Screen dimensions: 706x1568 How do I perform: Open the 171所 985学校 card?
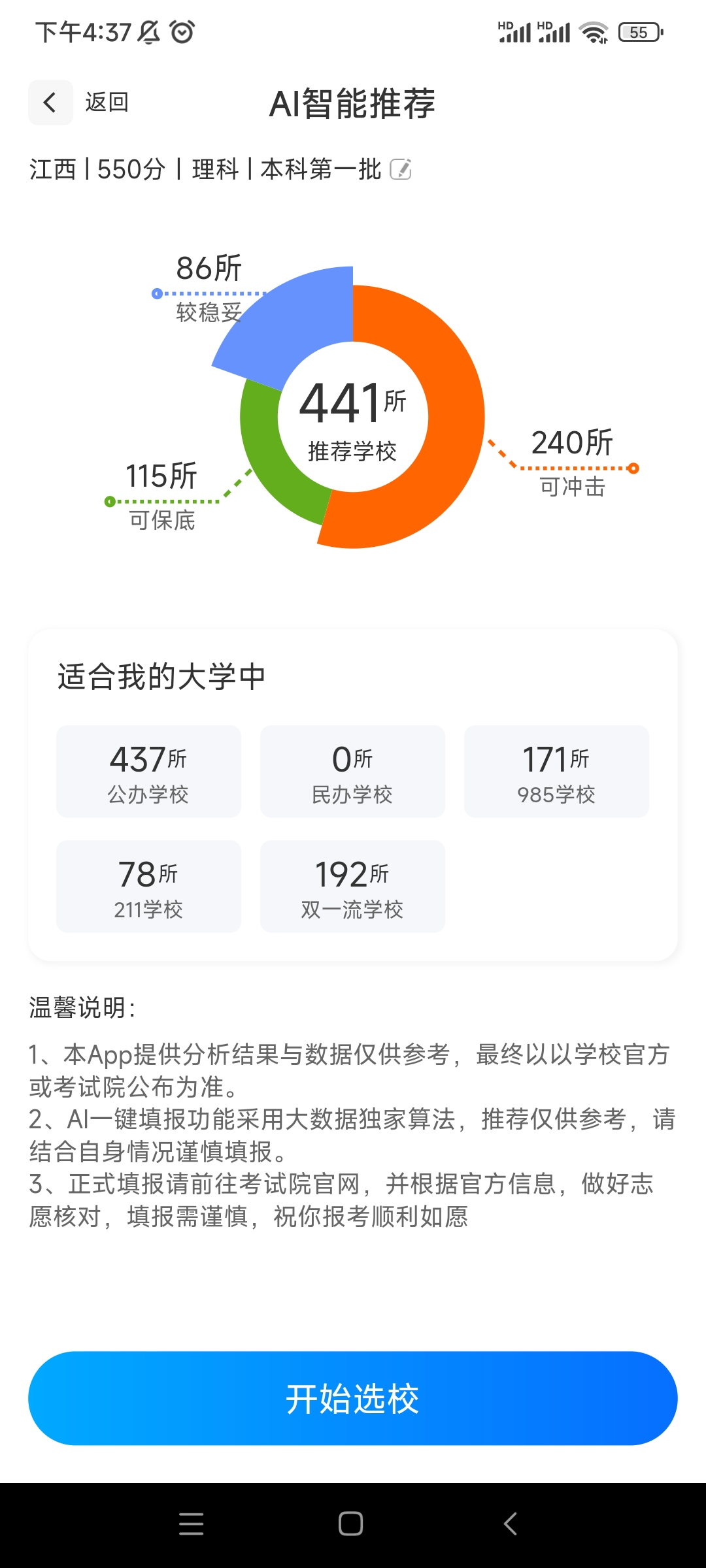tap(556, 772)
